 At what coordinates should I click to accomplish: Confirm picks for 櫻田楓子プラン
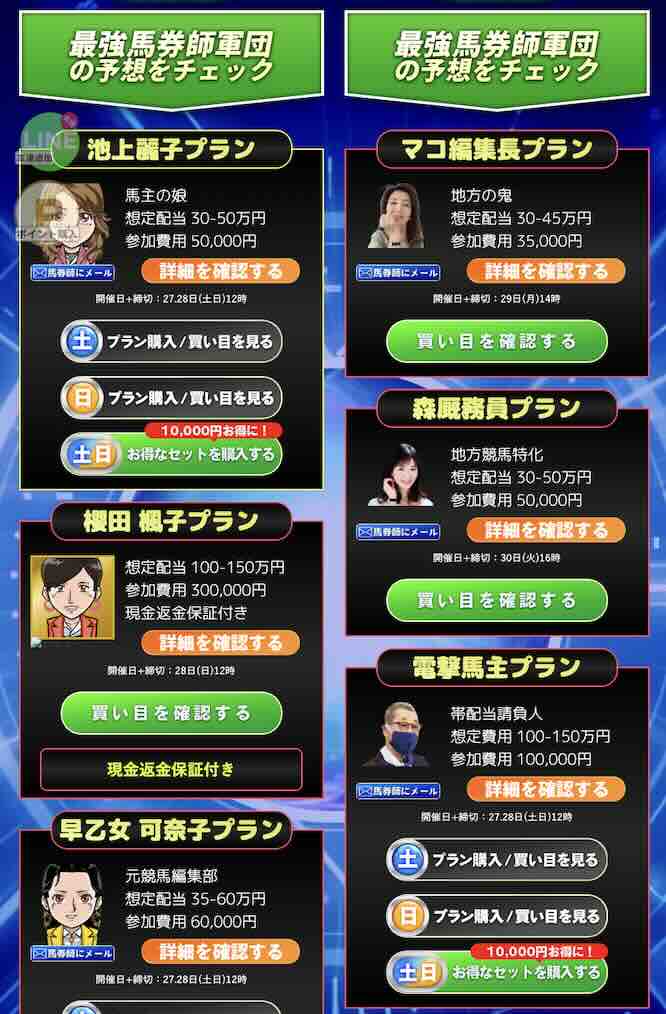[x=172, y=713]
